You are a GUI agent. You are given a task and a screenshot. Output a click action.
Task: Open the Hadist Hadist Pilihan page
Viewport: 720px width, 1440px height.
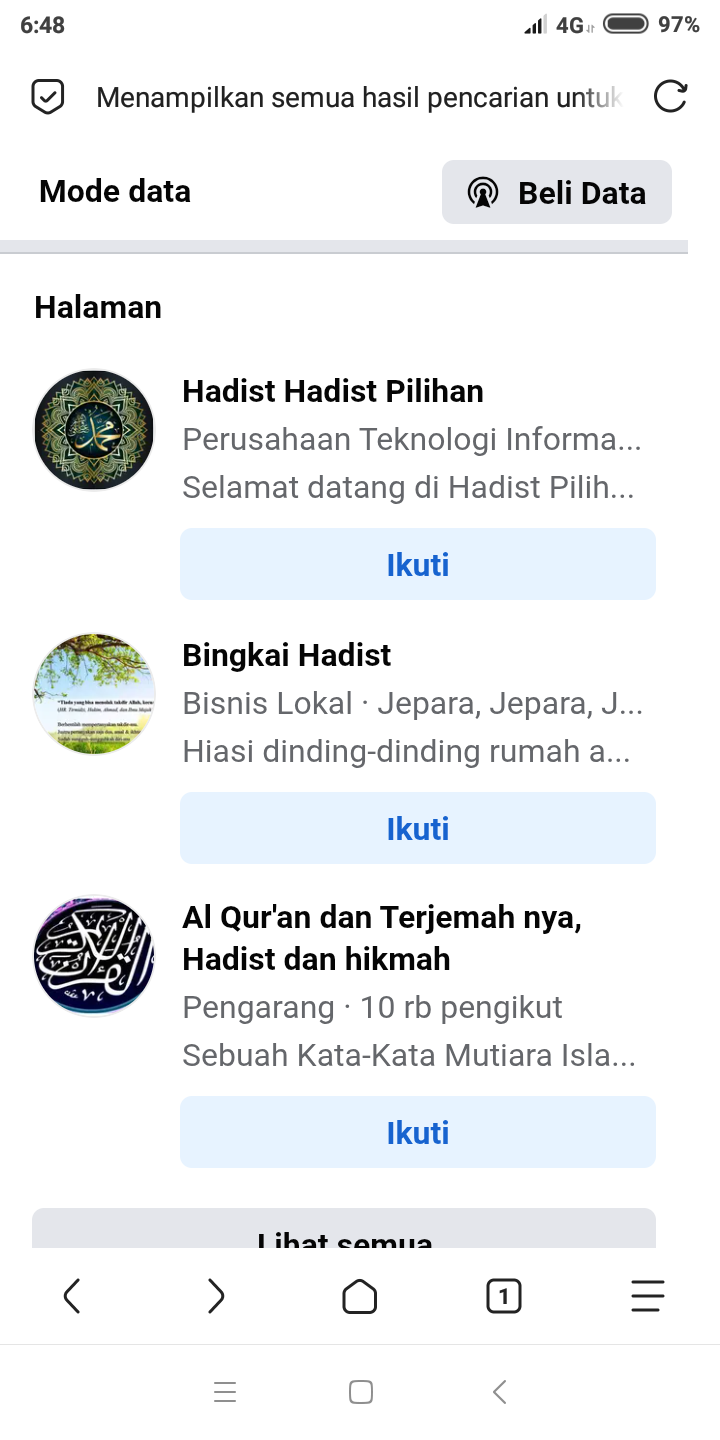pyautogui.click(x=332, y=391)
